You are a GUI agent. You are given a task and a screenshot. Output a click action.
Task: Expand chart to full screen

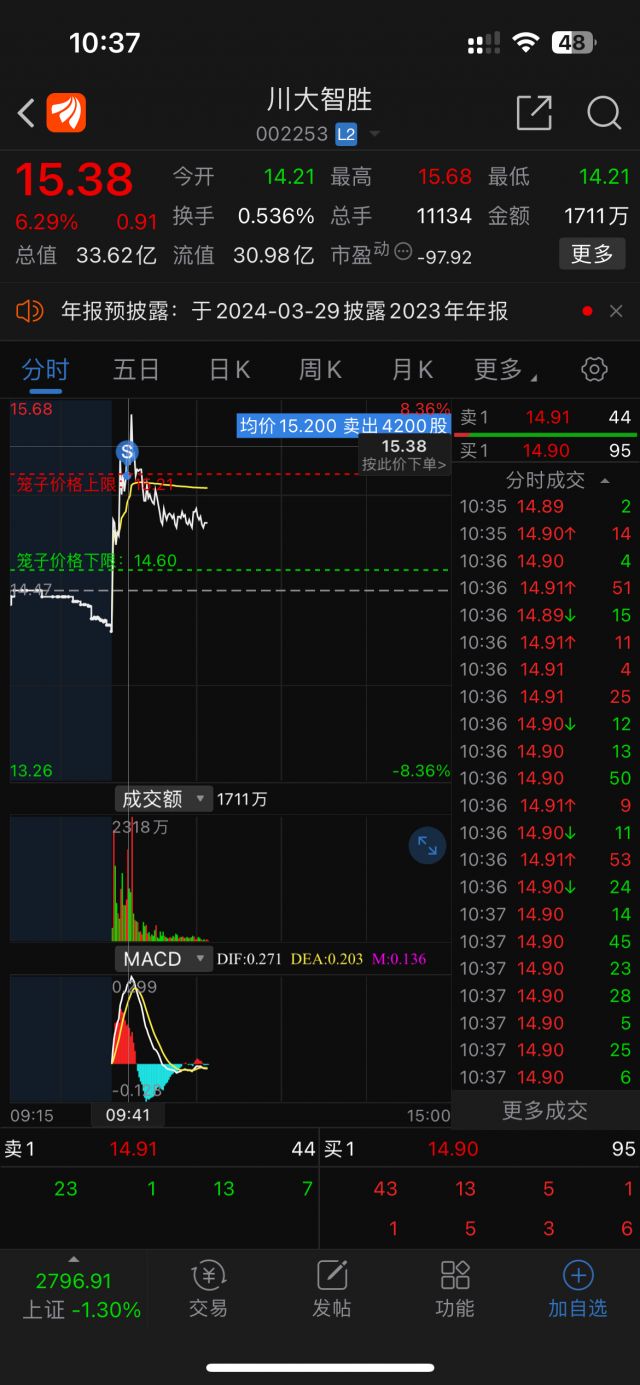427,846
